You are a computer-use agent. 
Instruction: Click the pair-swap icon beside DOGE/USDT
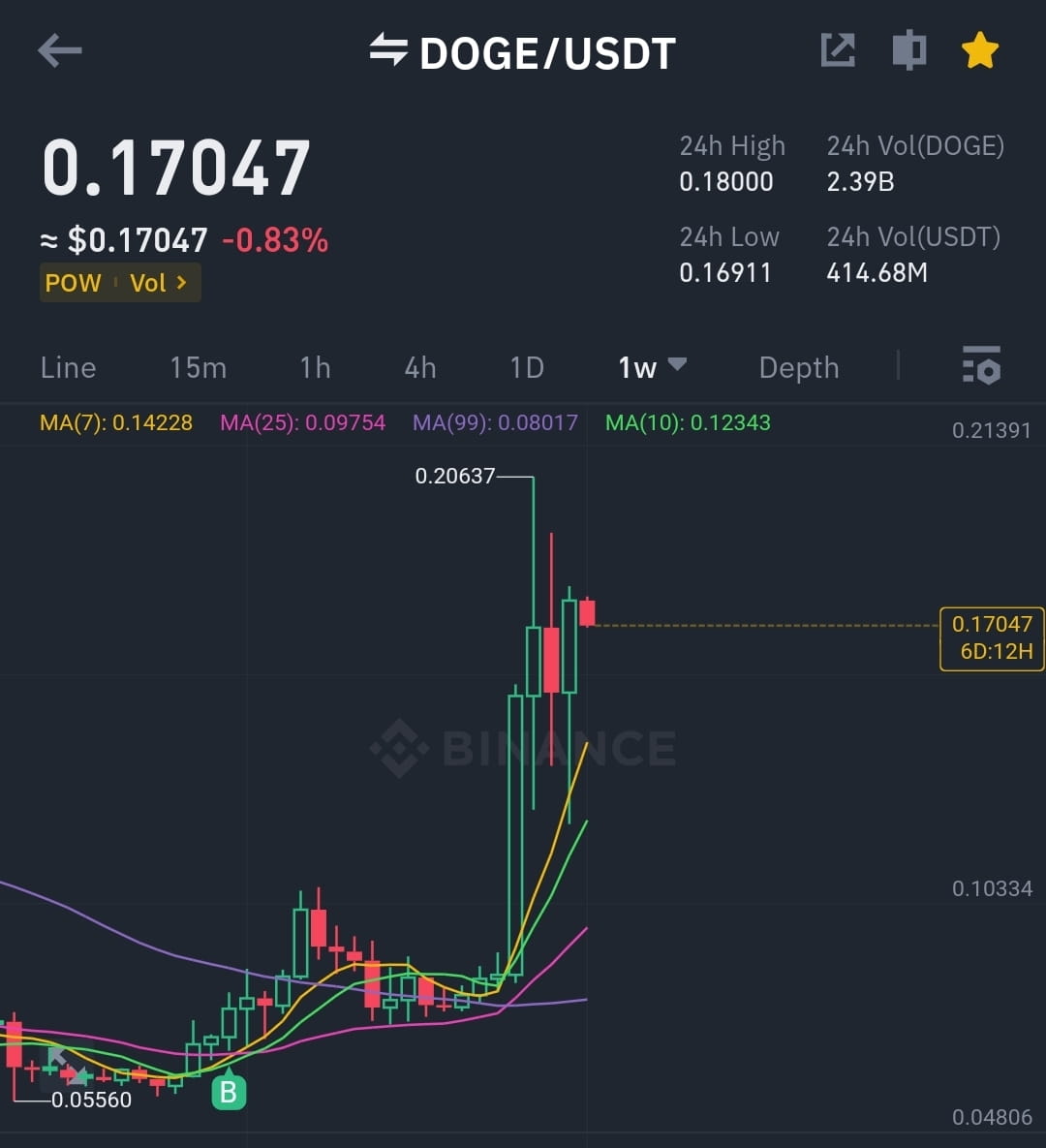tap(388, 52)
